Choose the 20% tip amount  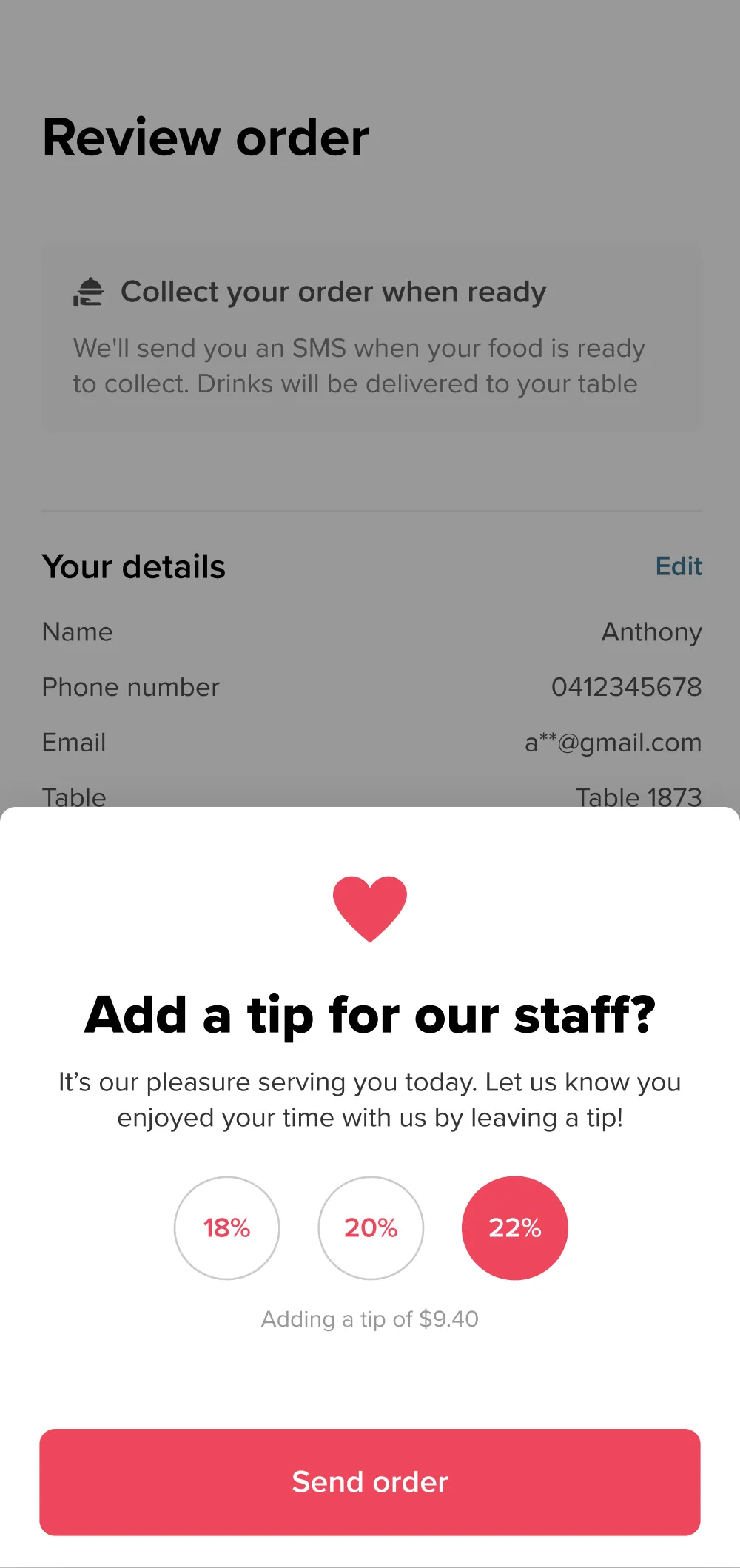pos(371,1227)
